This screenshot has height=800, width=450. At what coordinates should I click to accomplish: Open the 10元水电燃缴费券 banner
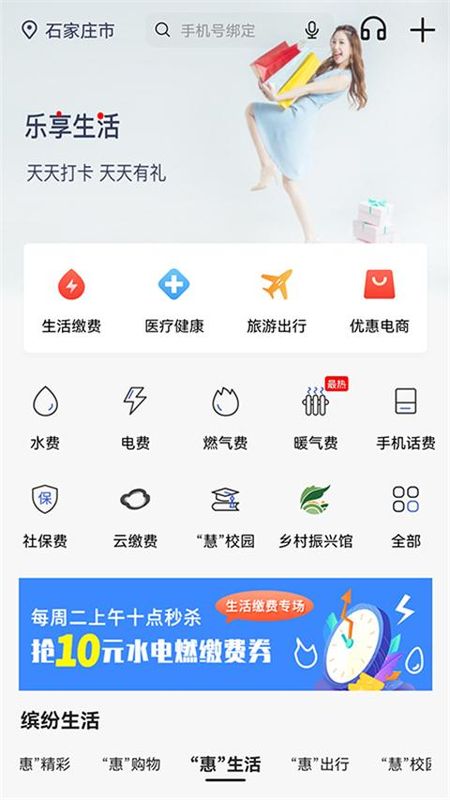pos(225,634)
